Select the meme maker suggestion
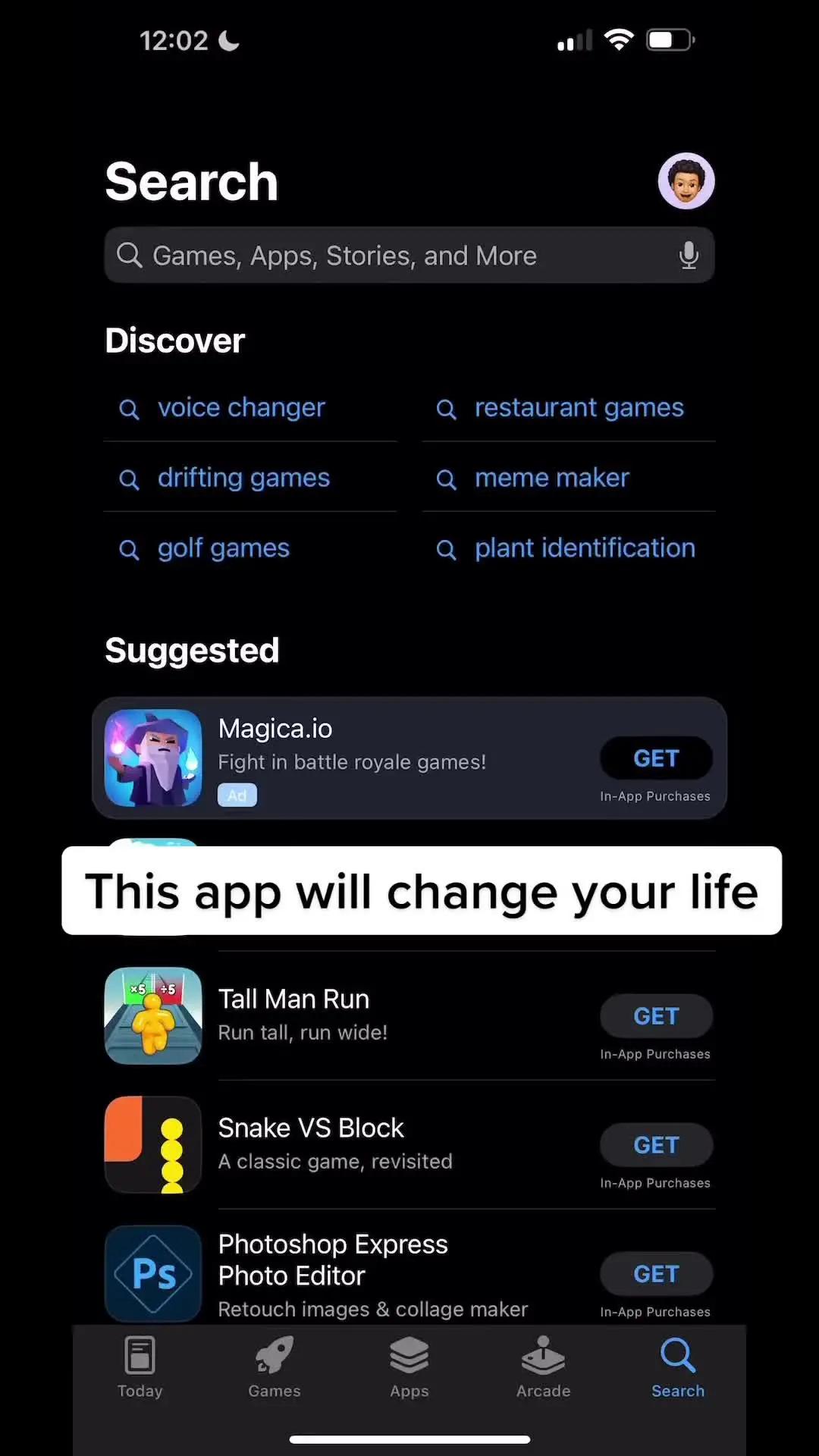 click(551, 479)
